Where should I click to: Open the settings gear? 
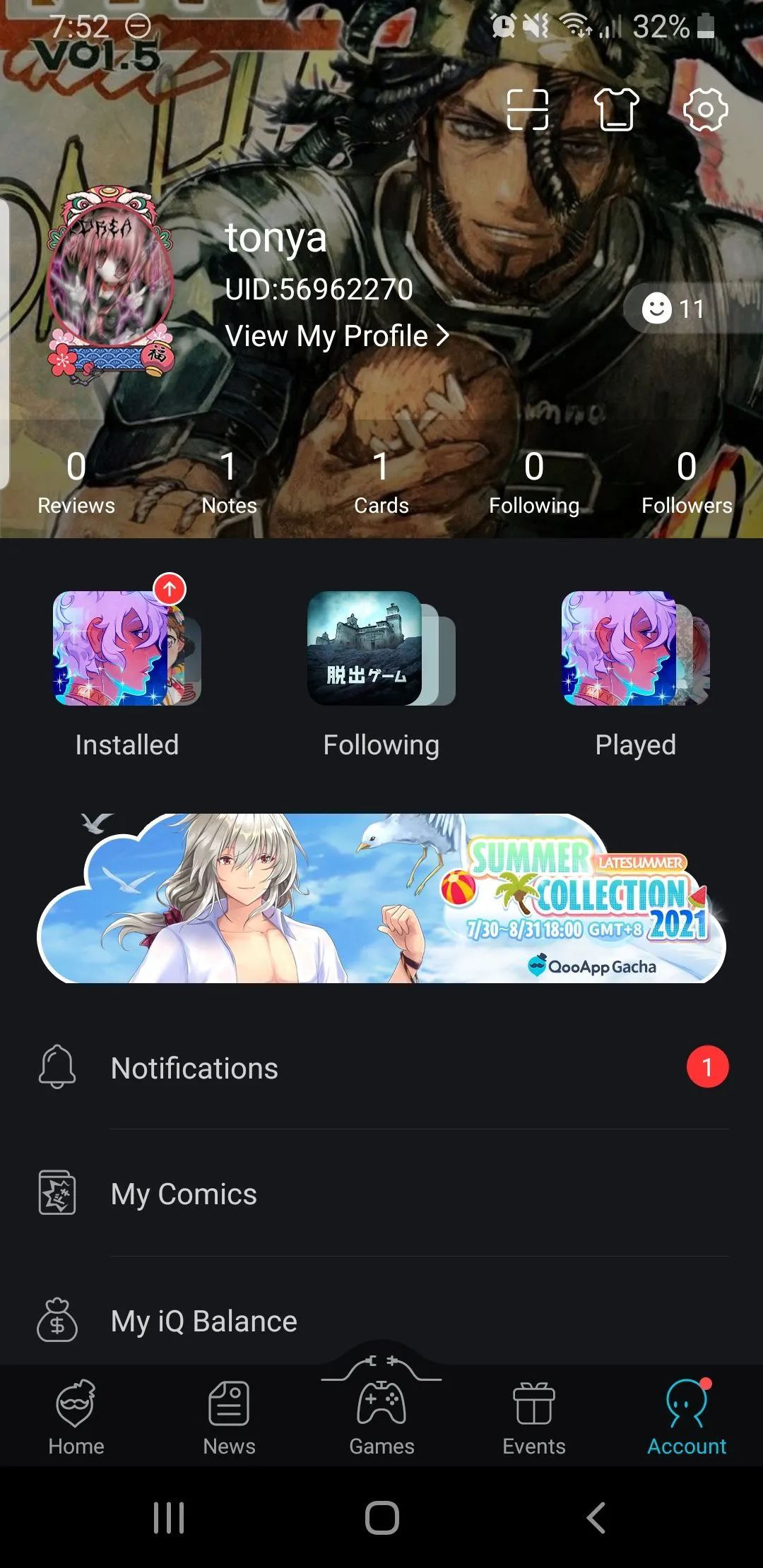tap(705, 110)
